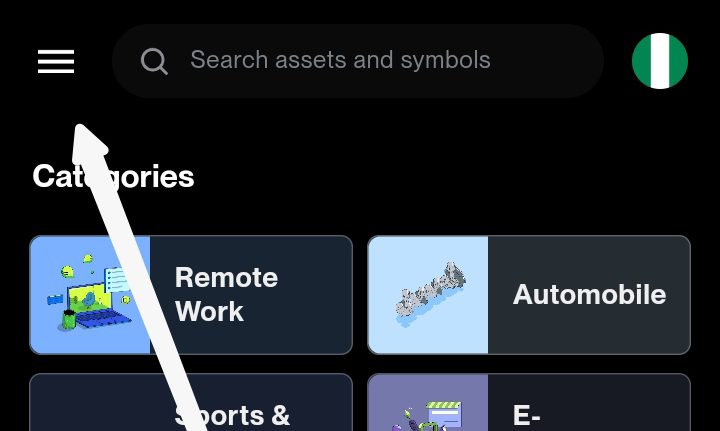The height and width of the screenshot is (431, 720).
Task: Open the hamburger drawer menu
Action: (x=56, y=62)
